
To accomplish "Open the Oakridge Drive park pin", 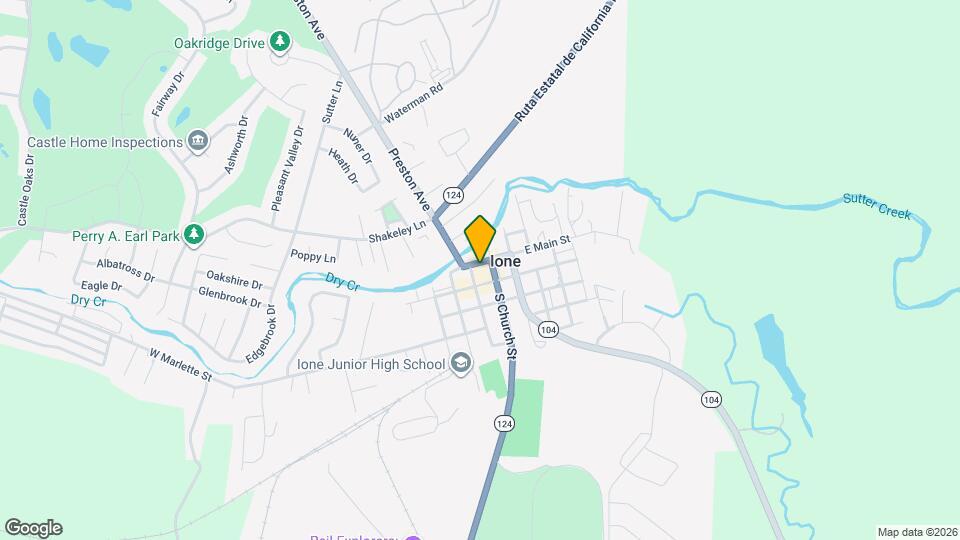I will (282, 41).
